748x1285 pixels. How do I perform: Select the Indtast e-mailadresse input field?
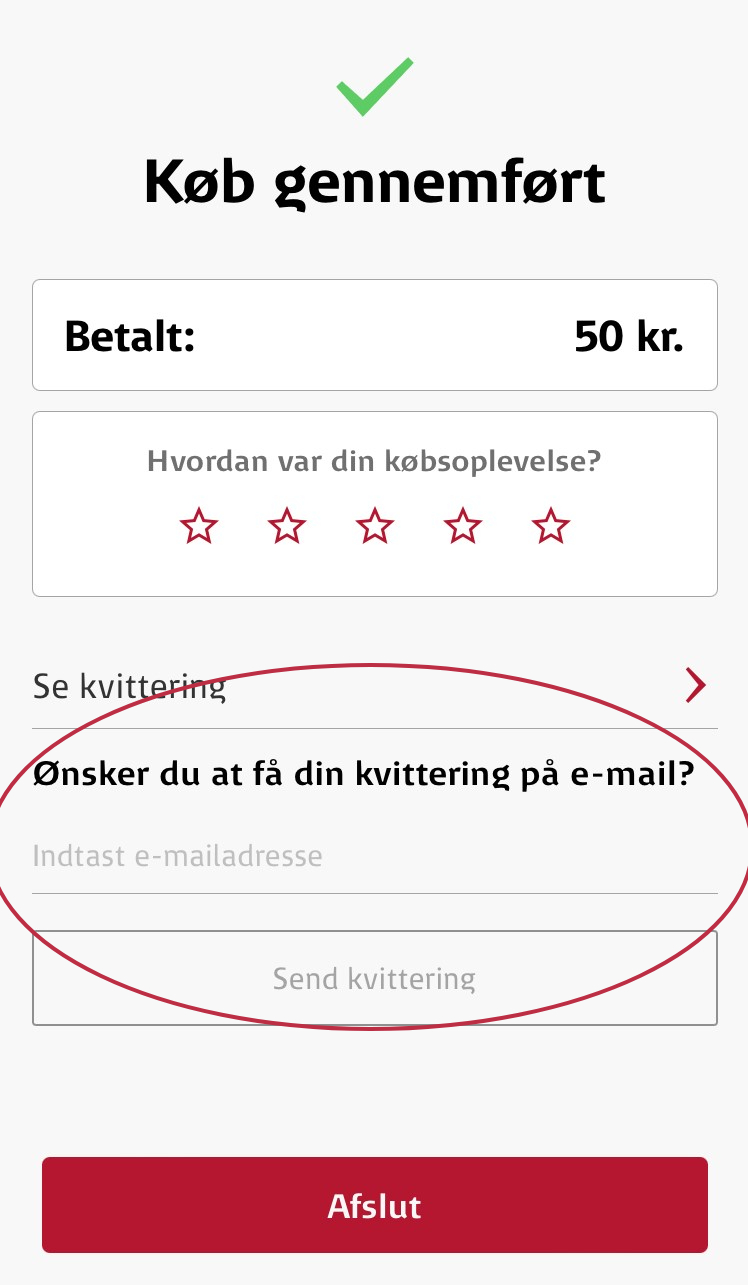coord(374,856)
